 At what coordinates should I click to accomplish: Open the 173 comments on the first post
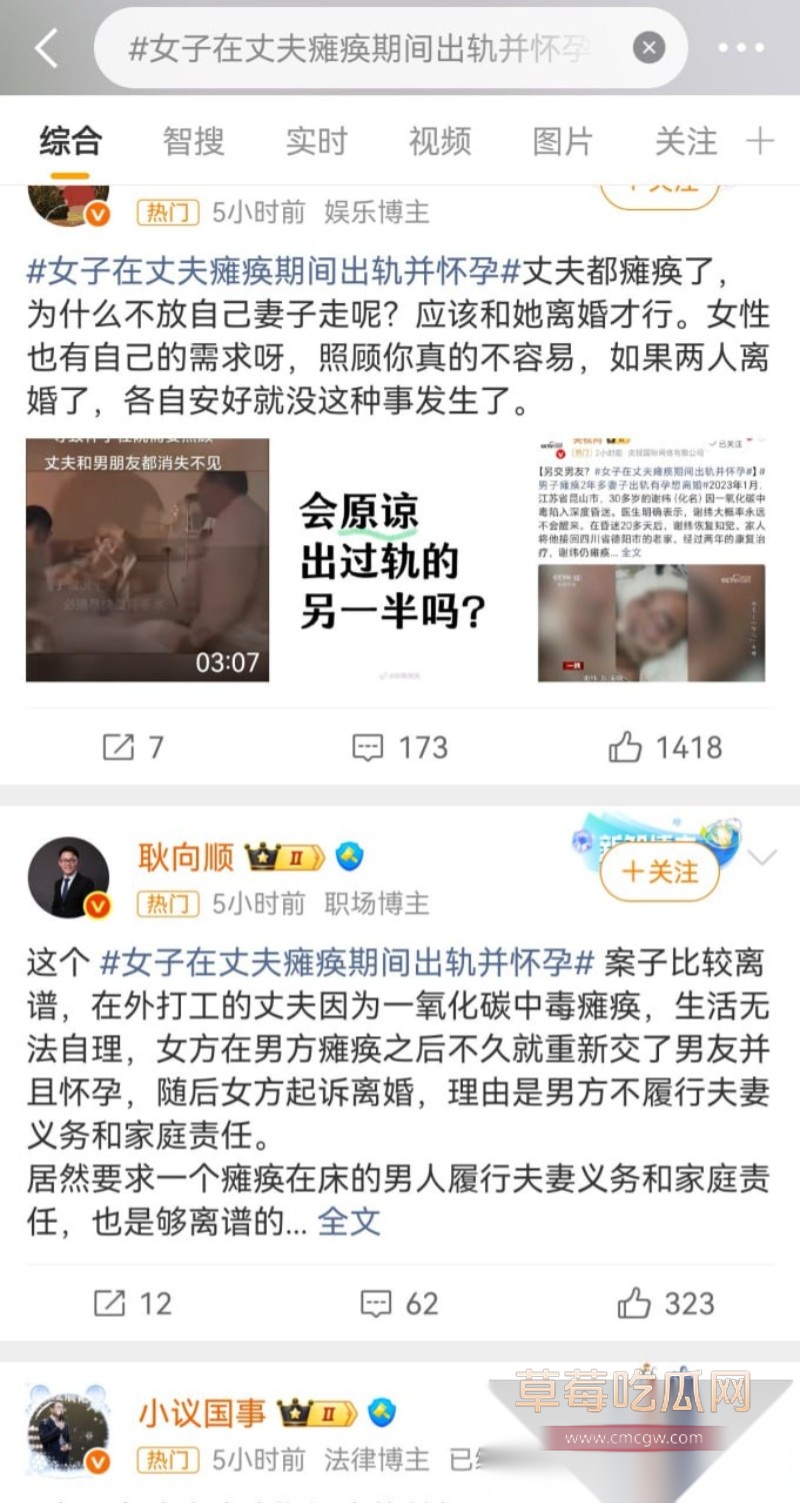399,747
